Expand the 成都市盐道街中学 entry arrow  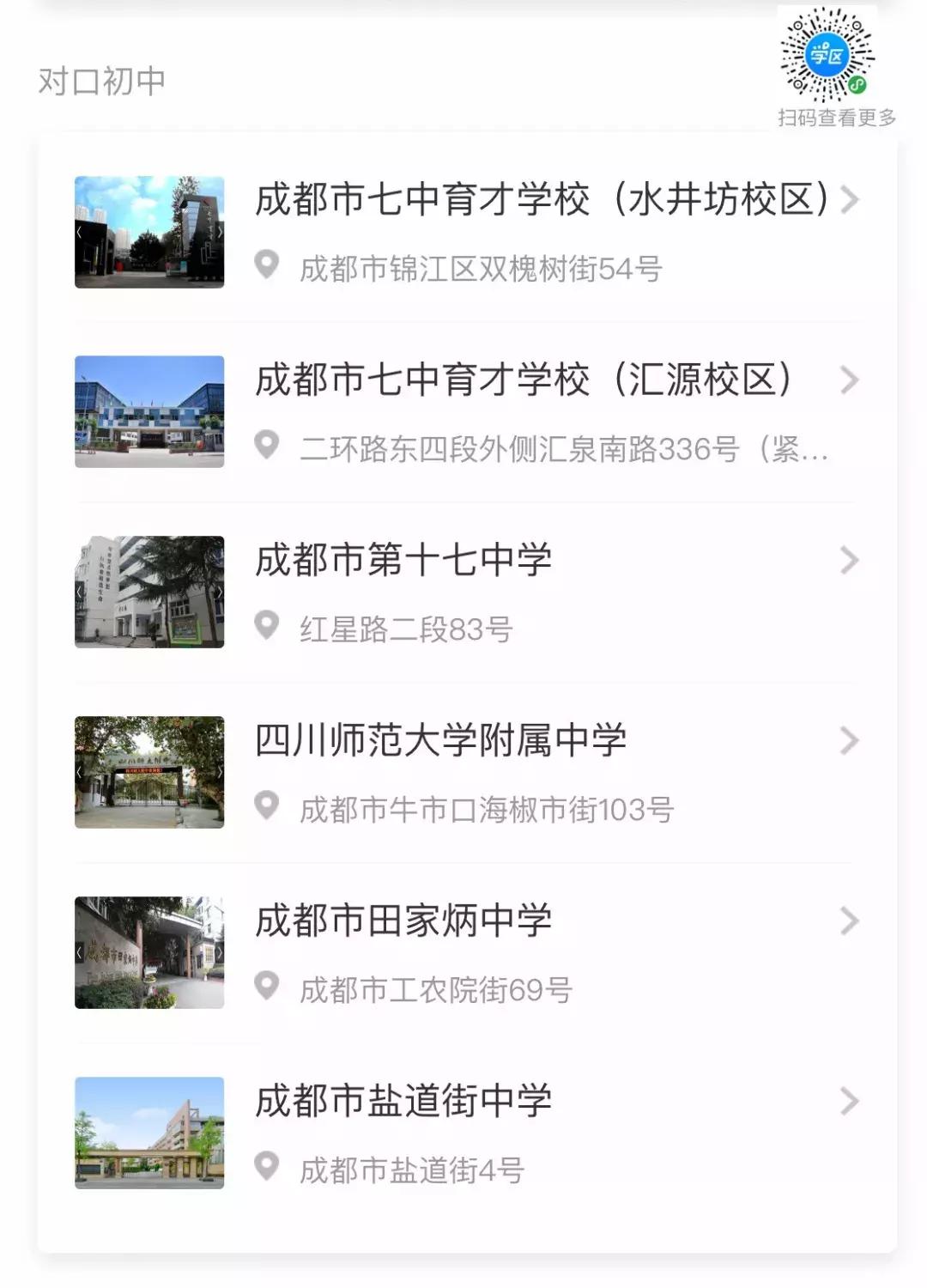(850, 1099)
